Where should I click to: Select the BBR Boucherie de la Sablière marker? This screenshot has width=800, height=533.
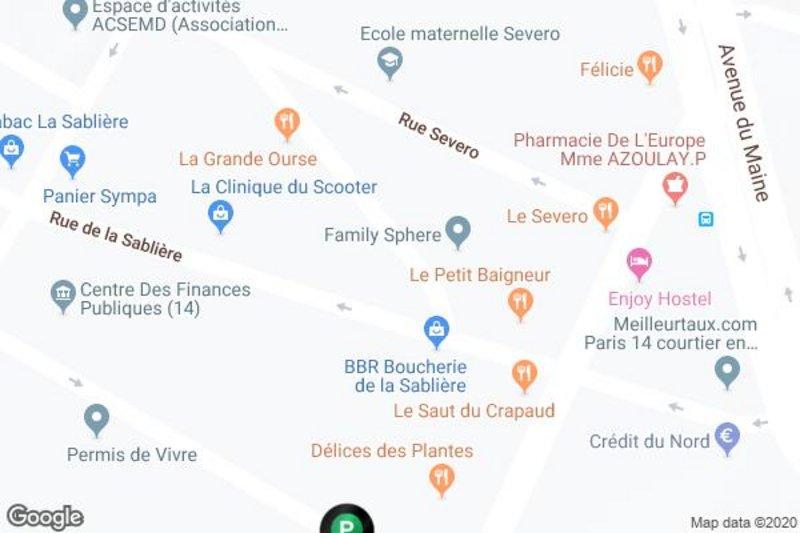tap(436, 328)
